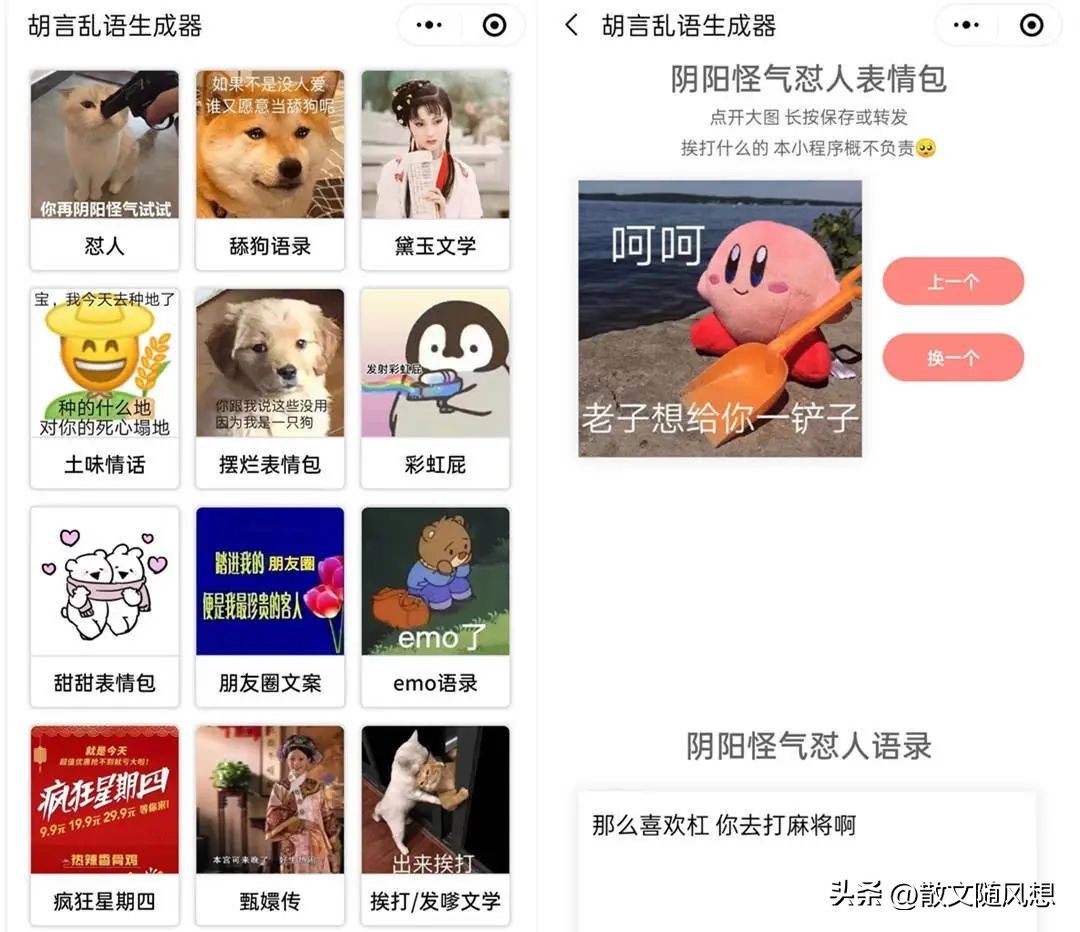Open the 舔狗语录 card
Image resolution: width=1080 pixels, height=932 pixels.
[x=270, y=170]
